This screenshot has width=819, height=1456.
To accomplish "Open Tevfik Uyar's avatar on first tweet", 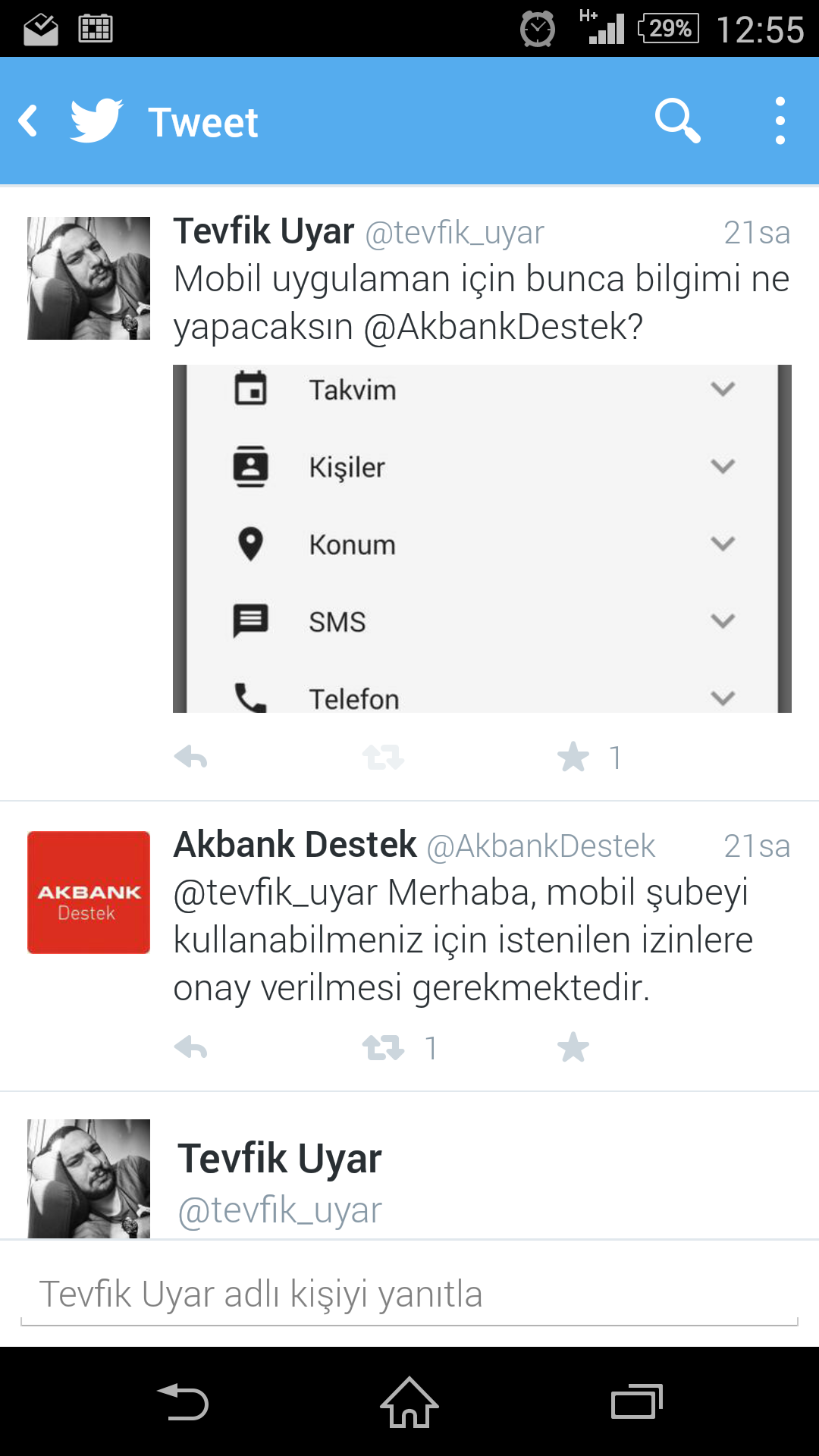I will (89, 278).
